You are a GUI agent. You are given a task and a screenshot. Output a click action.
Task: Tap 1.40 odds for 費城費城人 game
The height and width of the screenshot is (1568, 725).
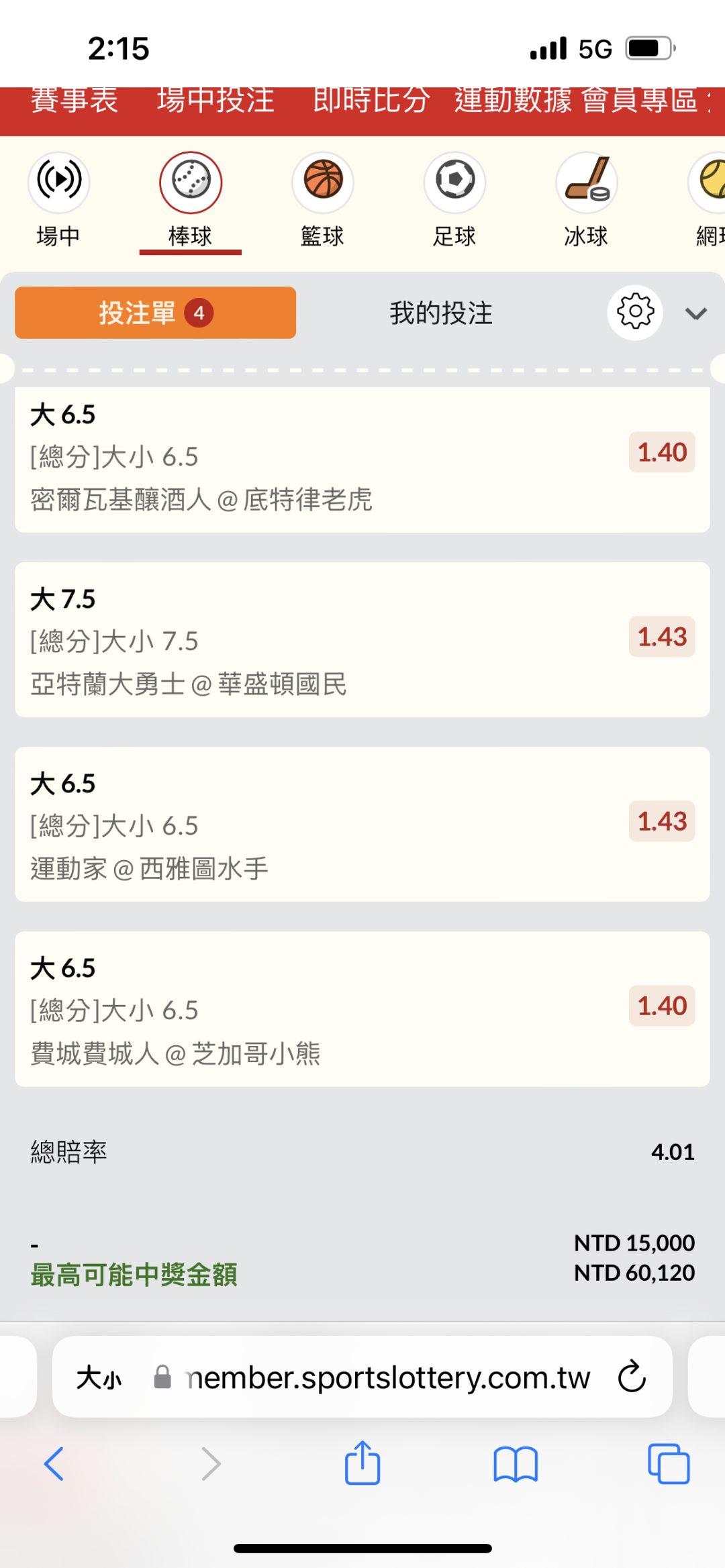pyautogui.click(x=662, y=1006)
